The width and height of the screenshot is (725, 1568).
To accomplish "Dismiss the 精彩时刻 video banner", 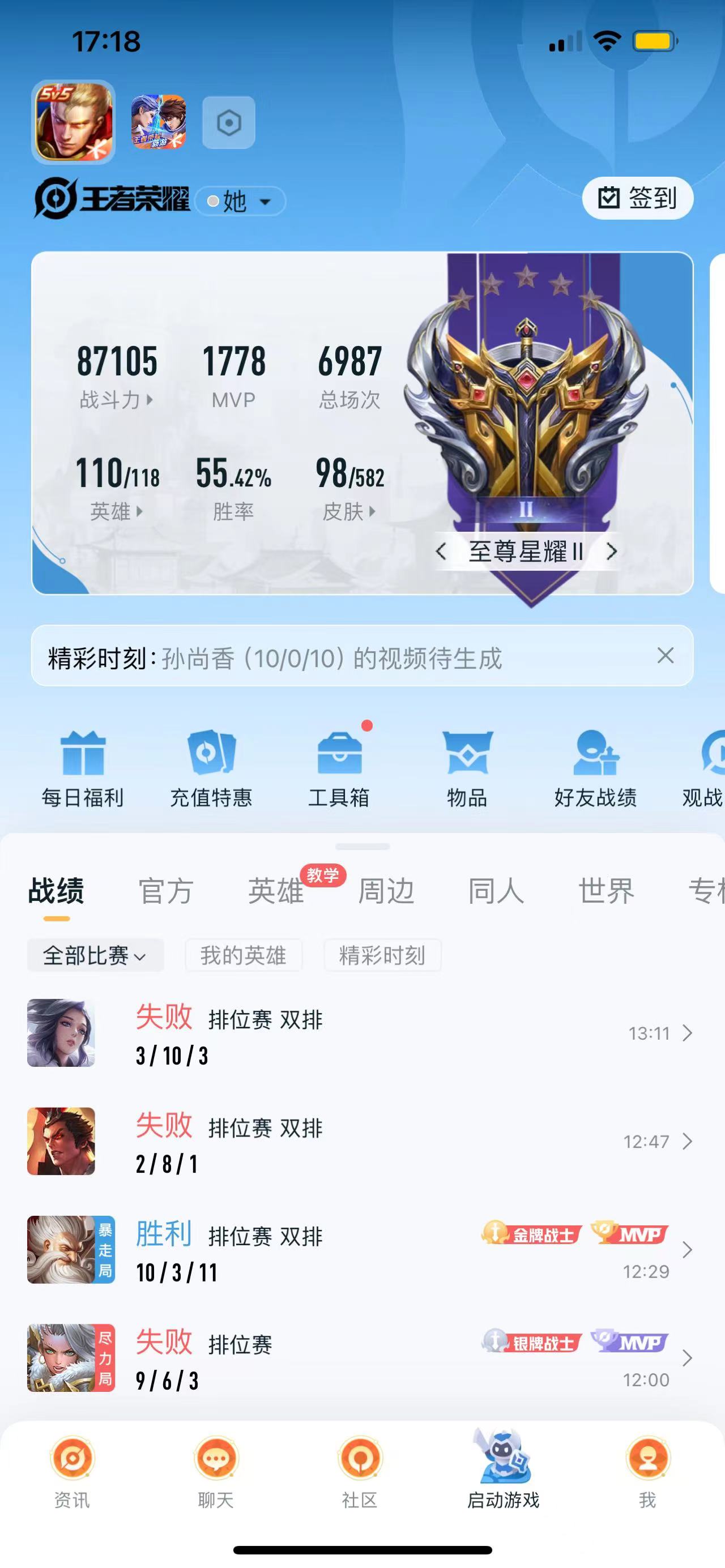I will pyautogui.click(x=666, y=656).
